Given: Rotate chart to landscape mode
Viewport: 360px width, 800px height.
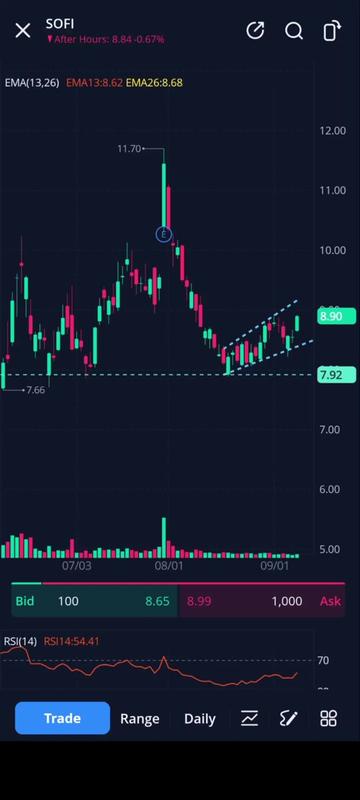Looking at the screenshot, I should pos(332,31).
